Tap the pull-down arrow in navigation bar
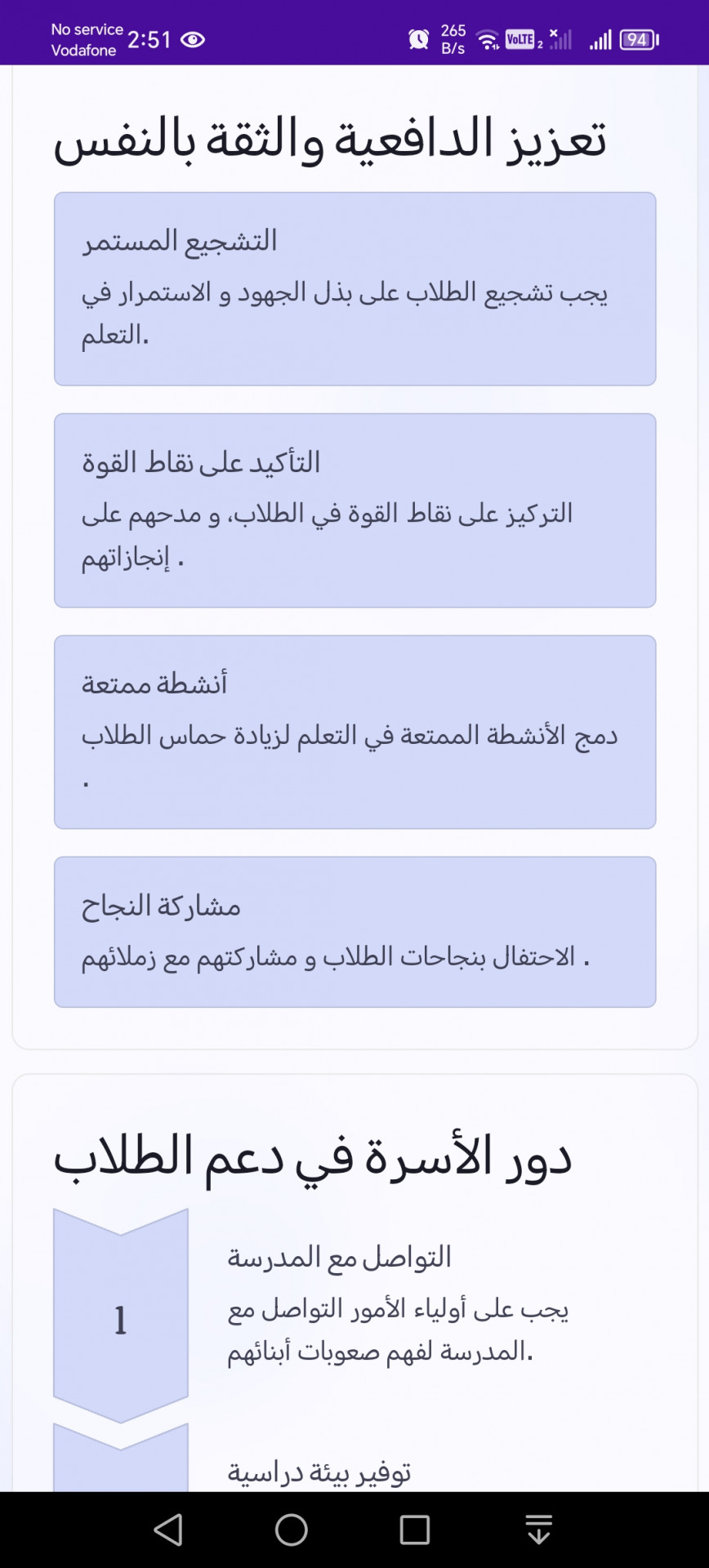 click(538, 1530)
